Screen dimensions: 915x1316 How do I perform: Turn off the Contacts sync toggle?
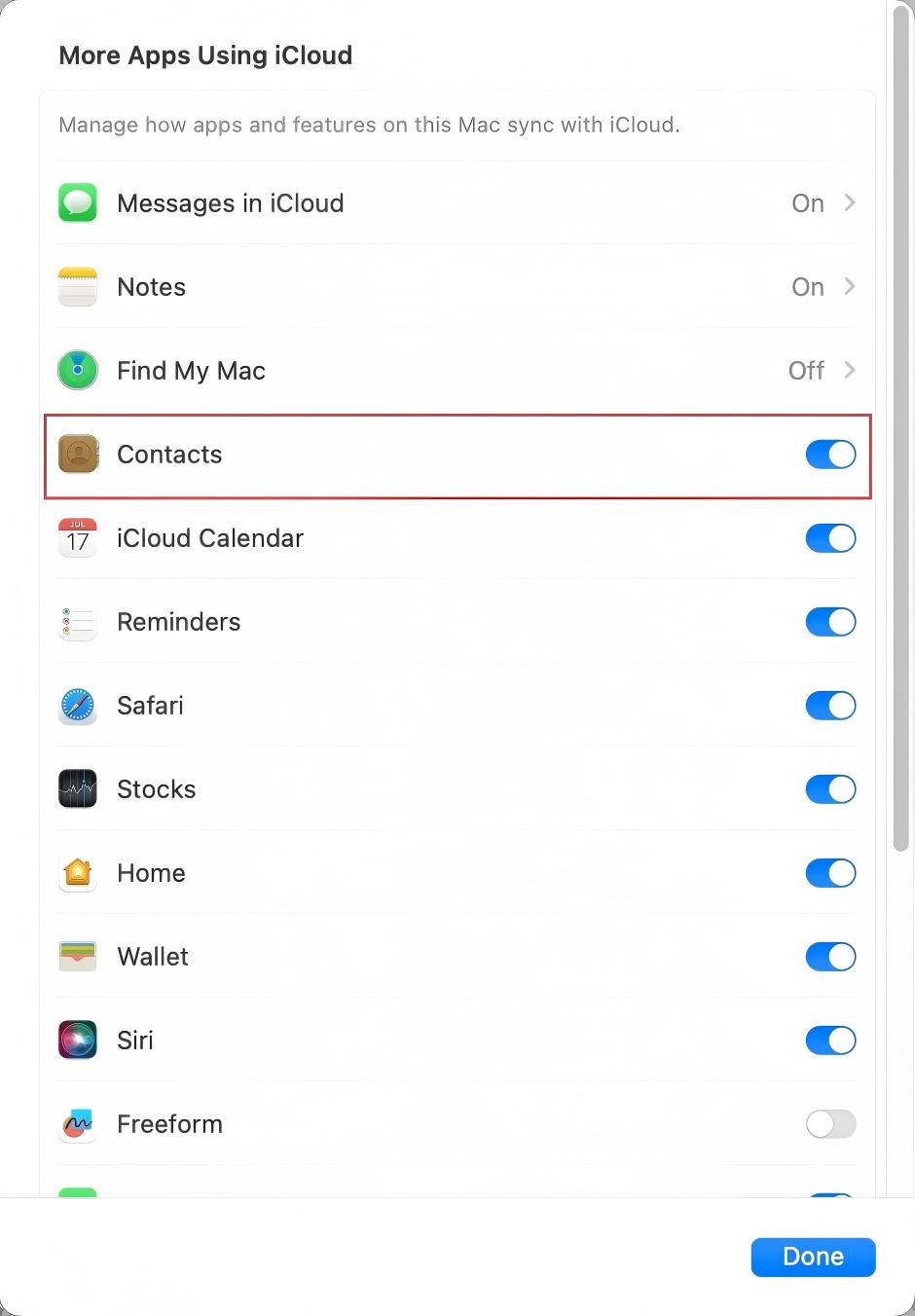click(830, 455)
